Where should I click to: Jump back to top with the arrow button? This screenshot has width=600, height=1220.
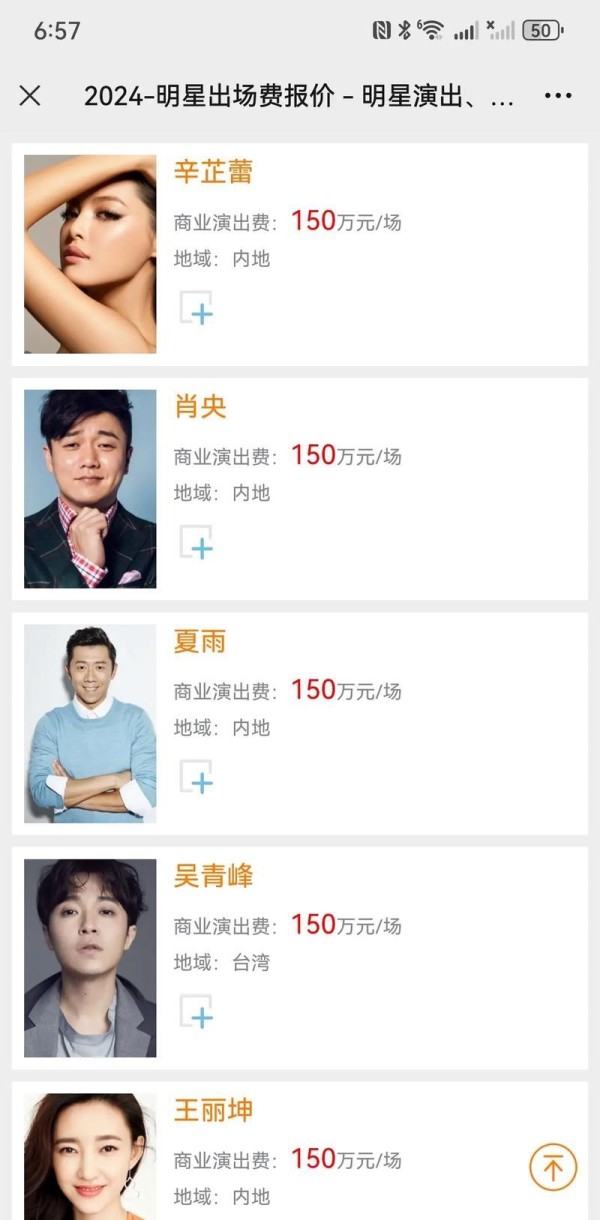tap(553, 1167)
